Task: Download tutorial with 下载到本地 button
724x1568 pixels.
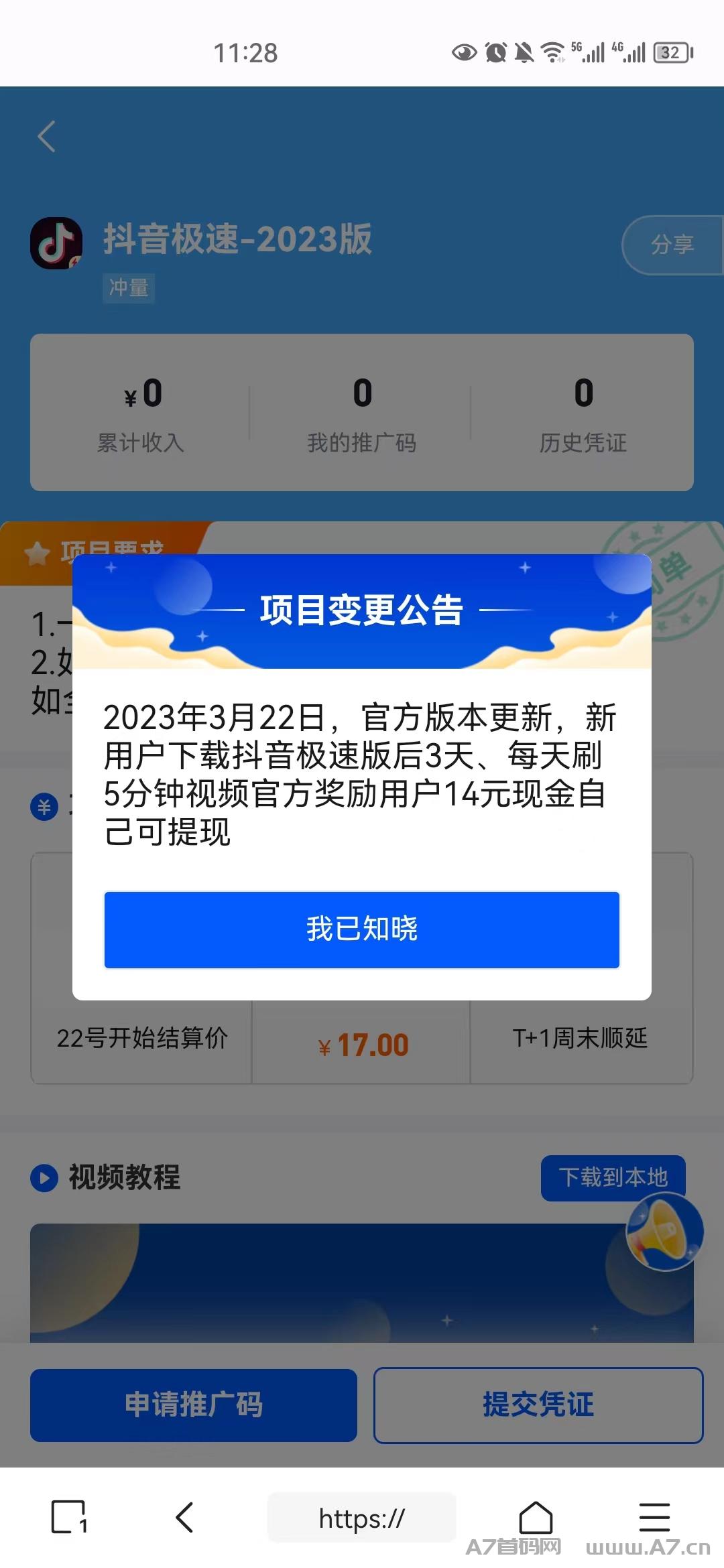Action: click(x=613, y=1177)
